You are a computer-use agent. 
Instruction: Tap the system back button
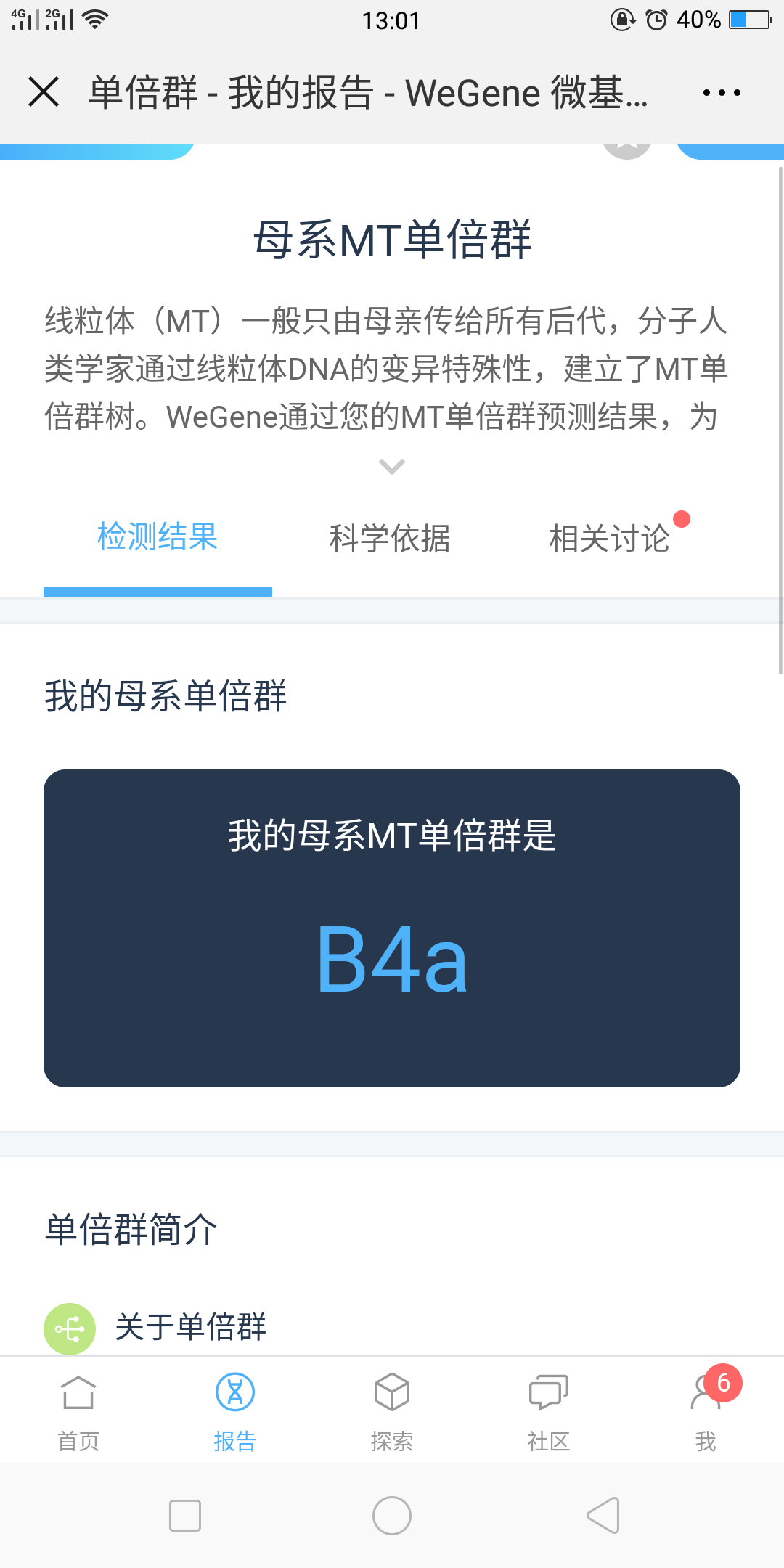pos(603,1516)
